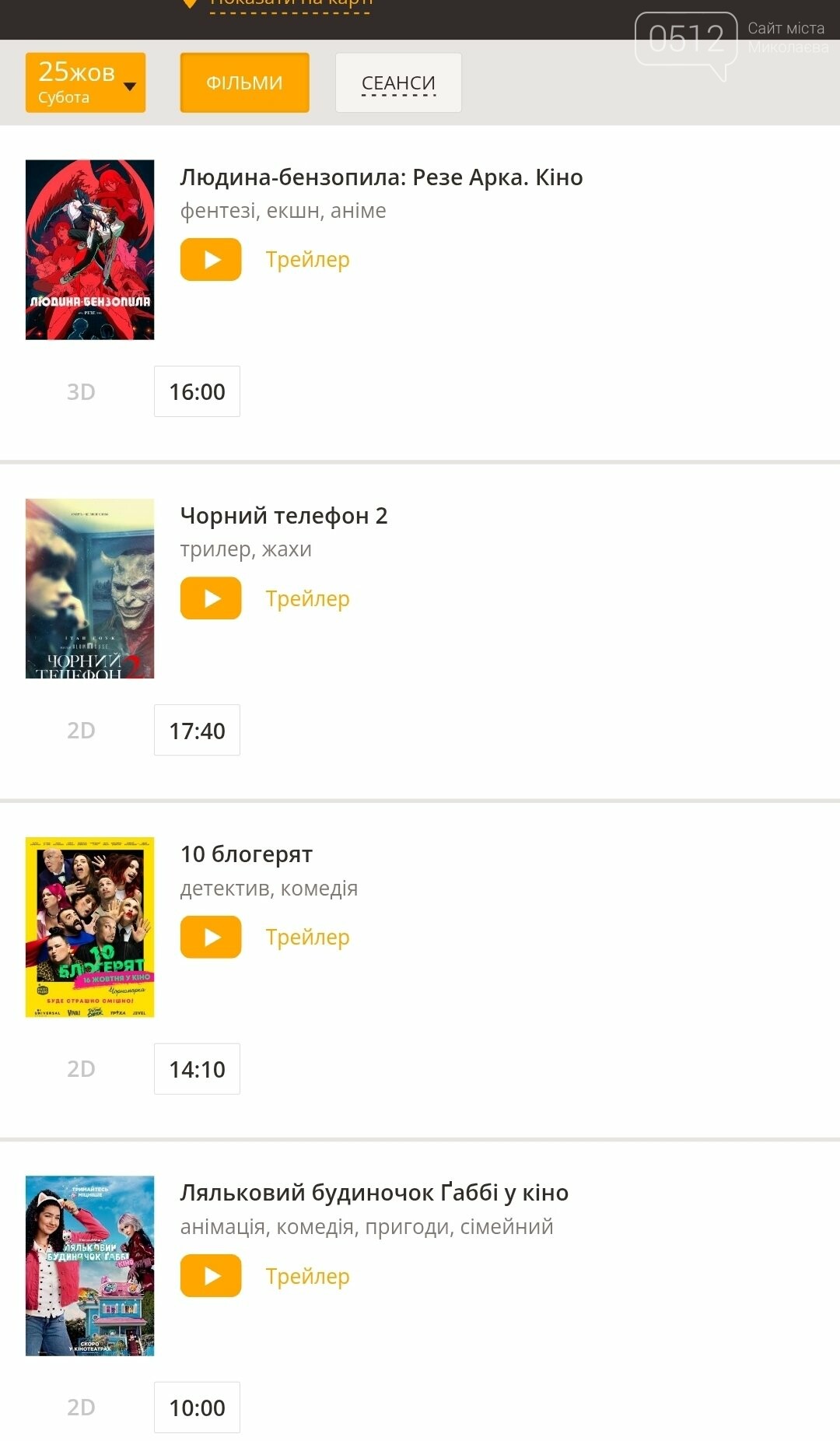Image resolution: width=840 pixels, height=1441 pixels.
Task: Open the 10 блогерят title
Action: click(246, 854)
